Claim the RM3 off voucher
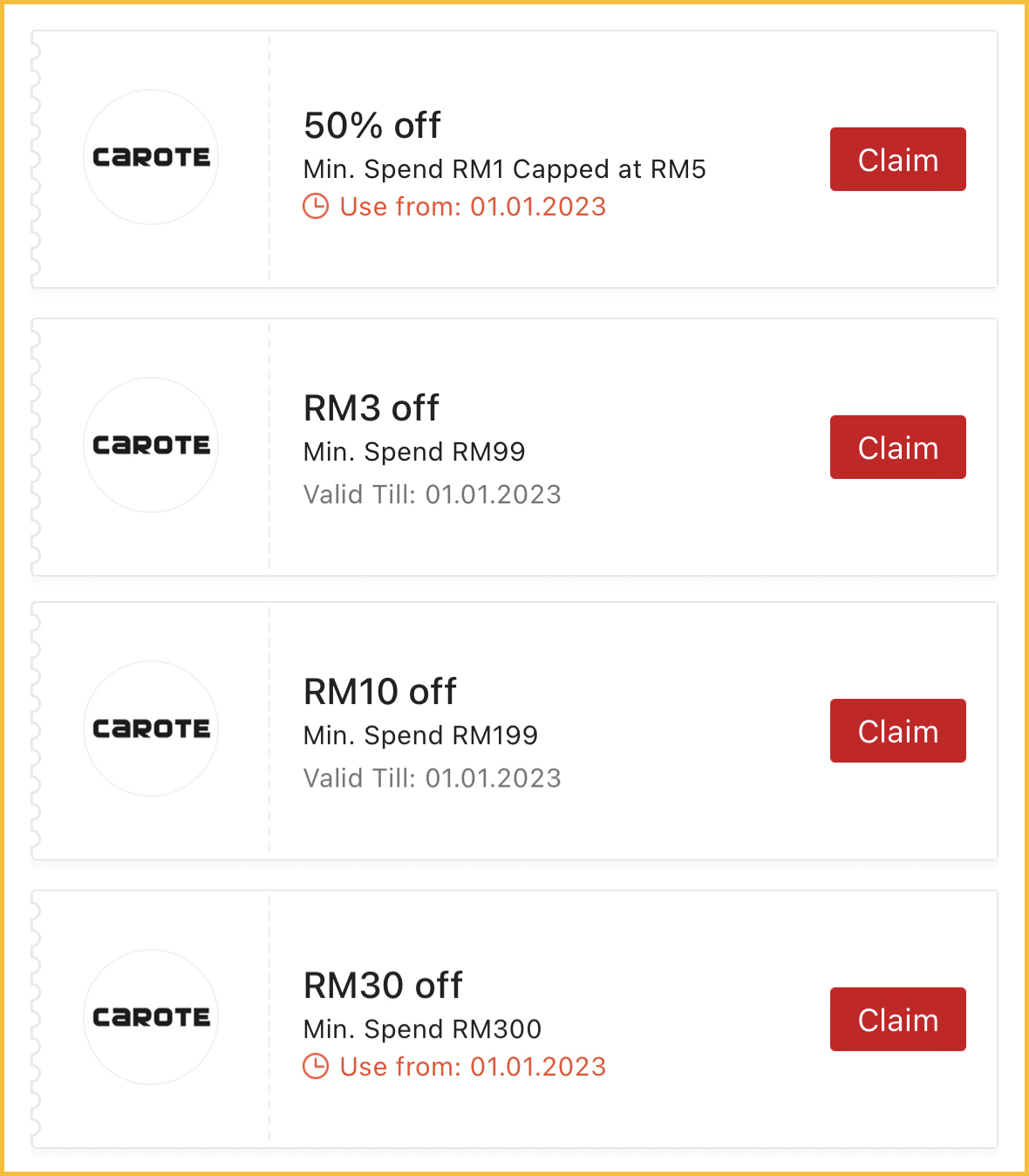1029x1176 pixels. pyautogui.click(x=897, y=448)
